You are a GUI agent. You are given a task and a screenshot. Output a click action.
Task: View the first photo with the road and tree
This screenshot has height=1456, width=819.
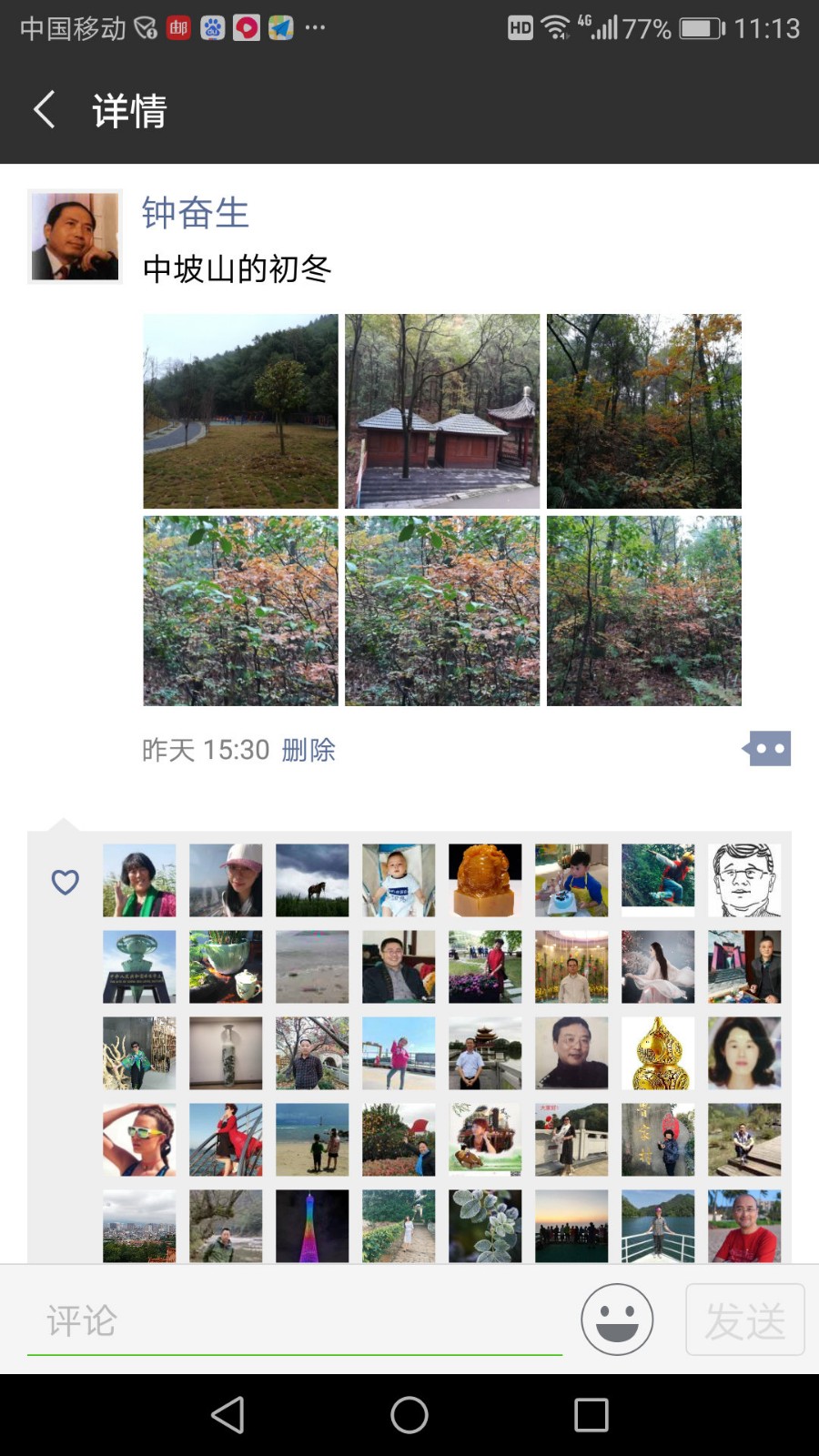[240, 411]
